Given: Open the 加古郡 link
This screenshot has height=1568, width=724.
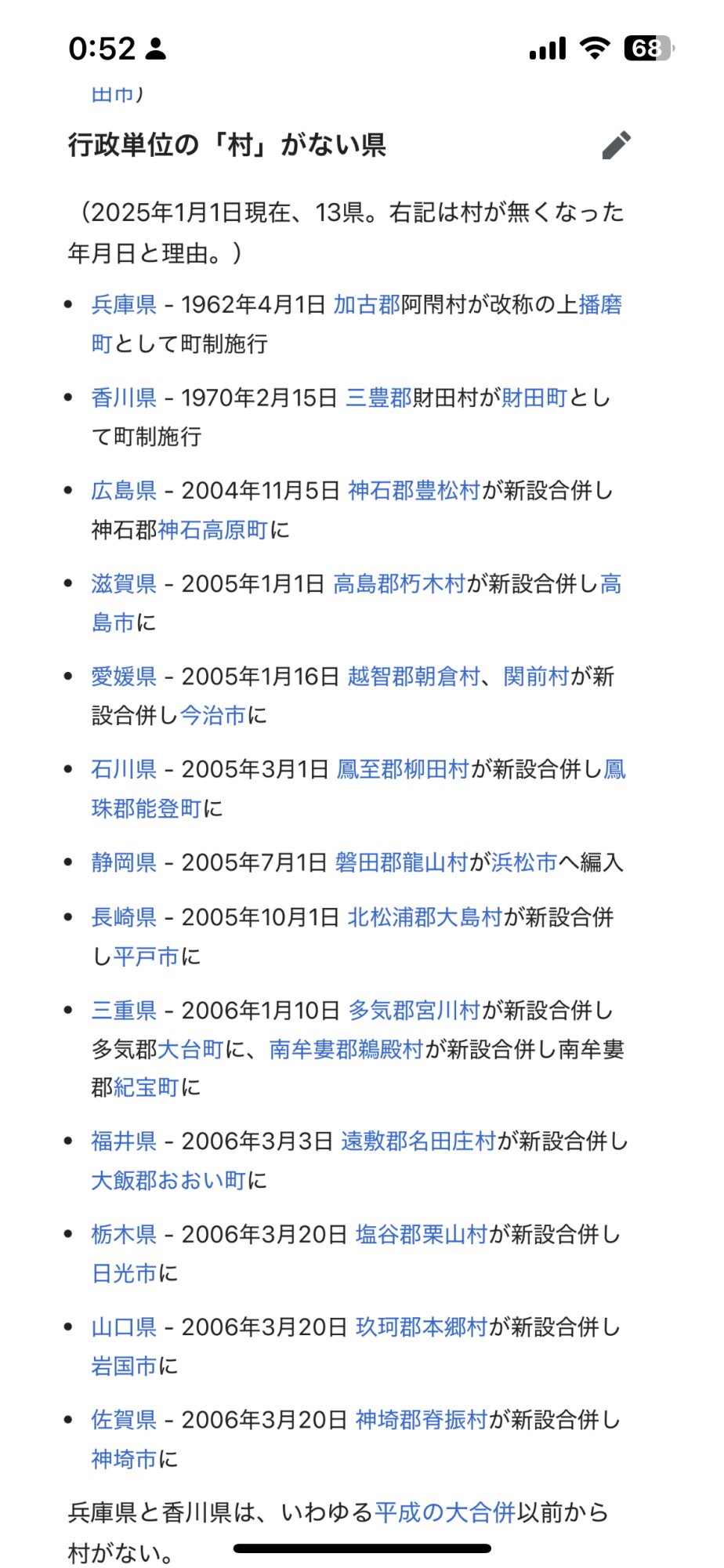Looking at the screenshot, I should pos(367,304).
